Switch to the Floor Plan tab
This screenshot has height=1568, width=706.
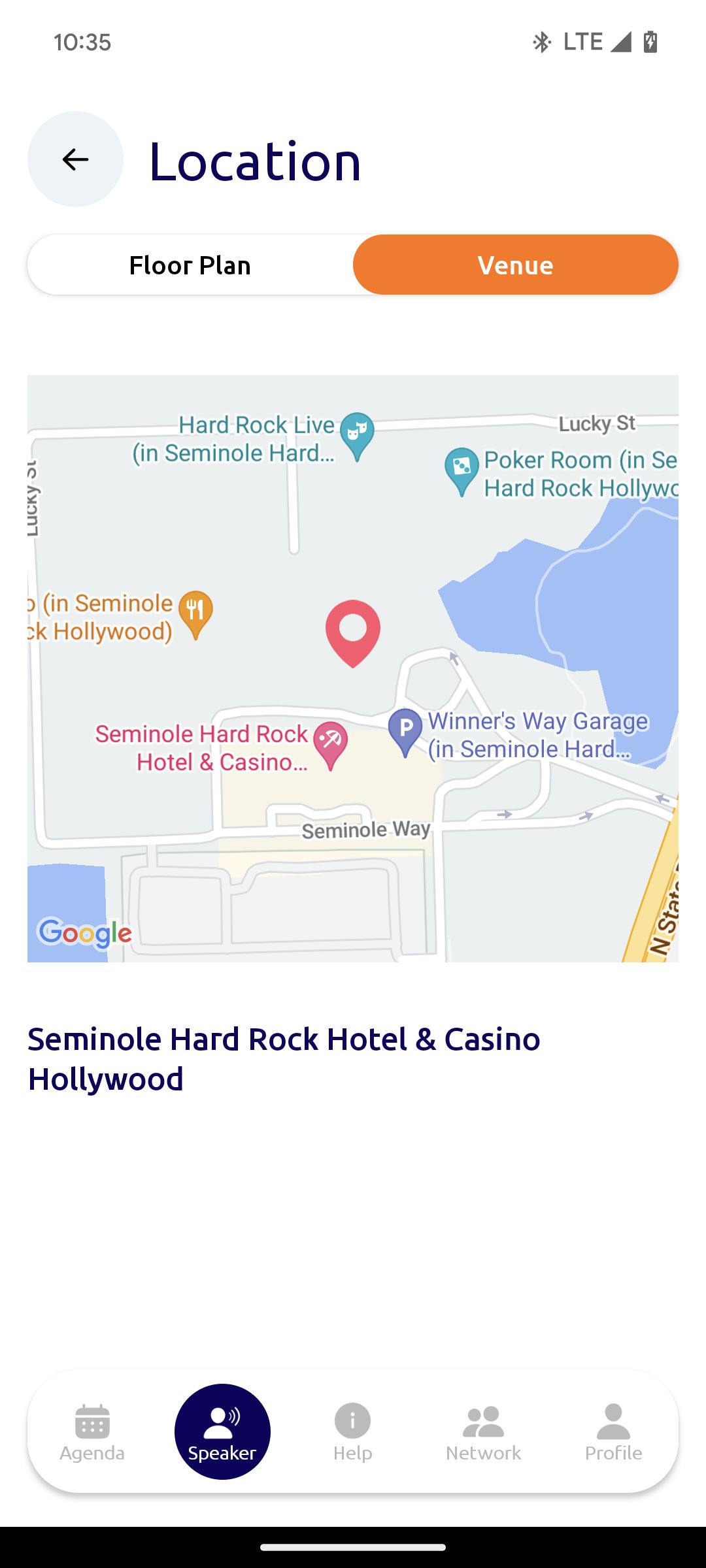point(190,265)
